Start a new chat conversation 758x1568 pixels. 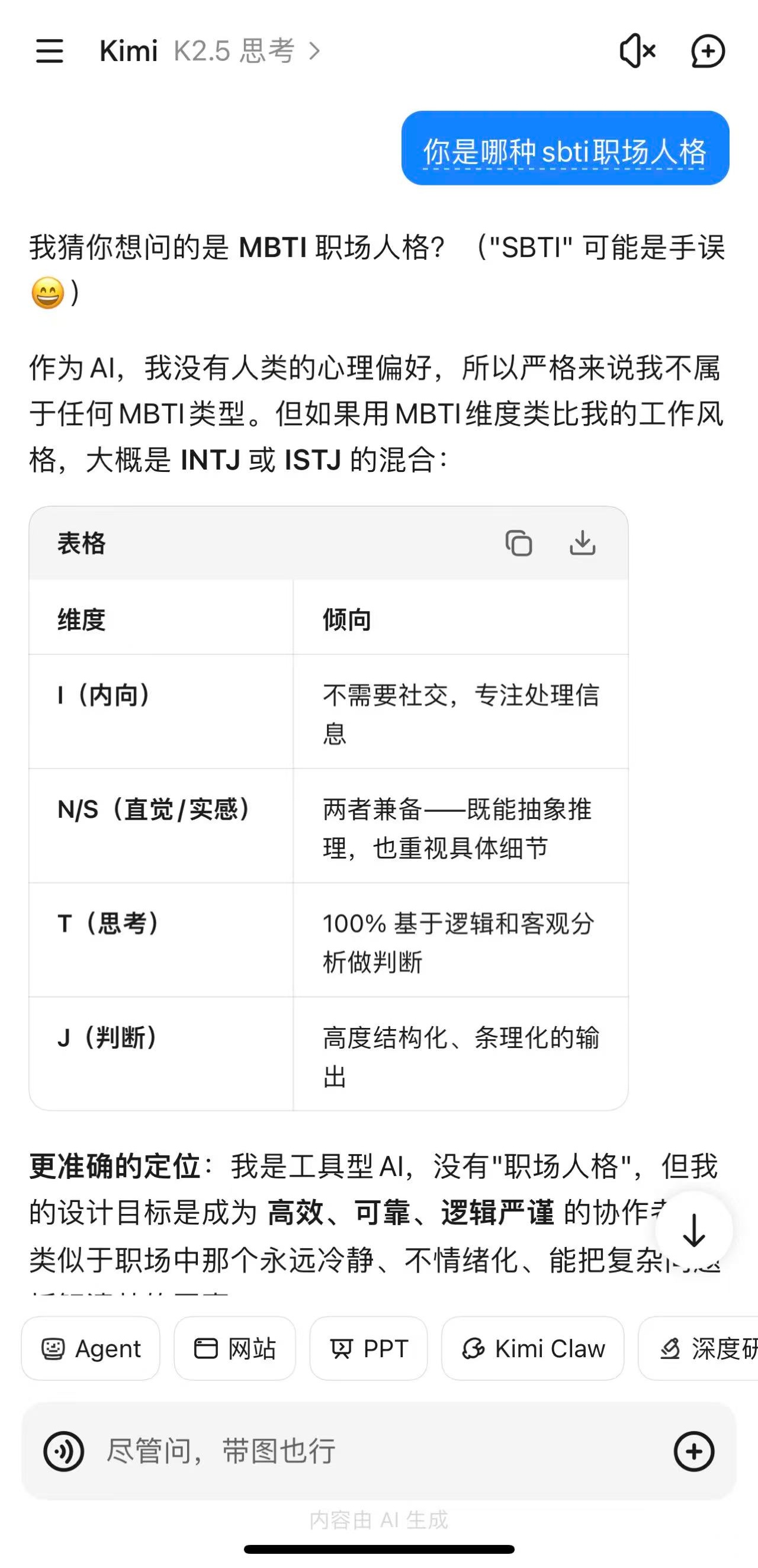click(x=708, y=50)
